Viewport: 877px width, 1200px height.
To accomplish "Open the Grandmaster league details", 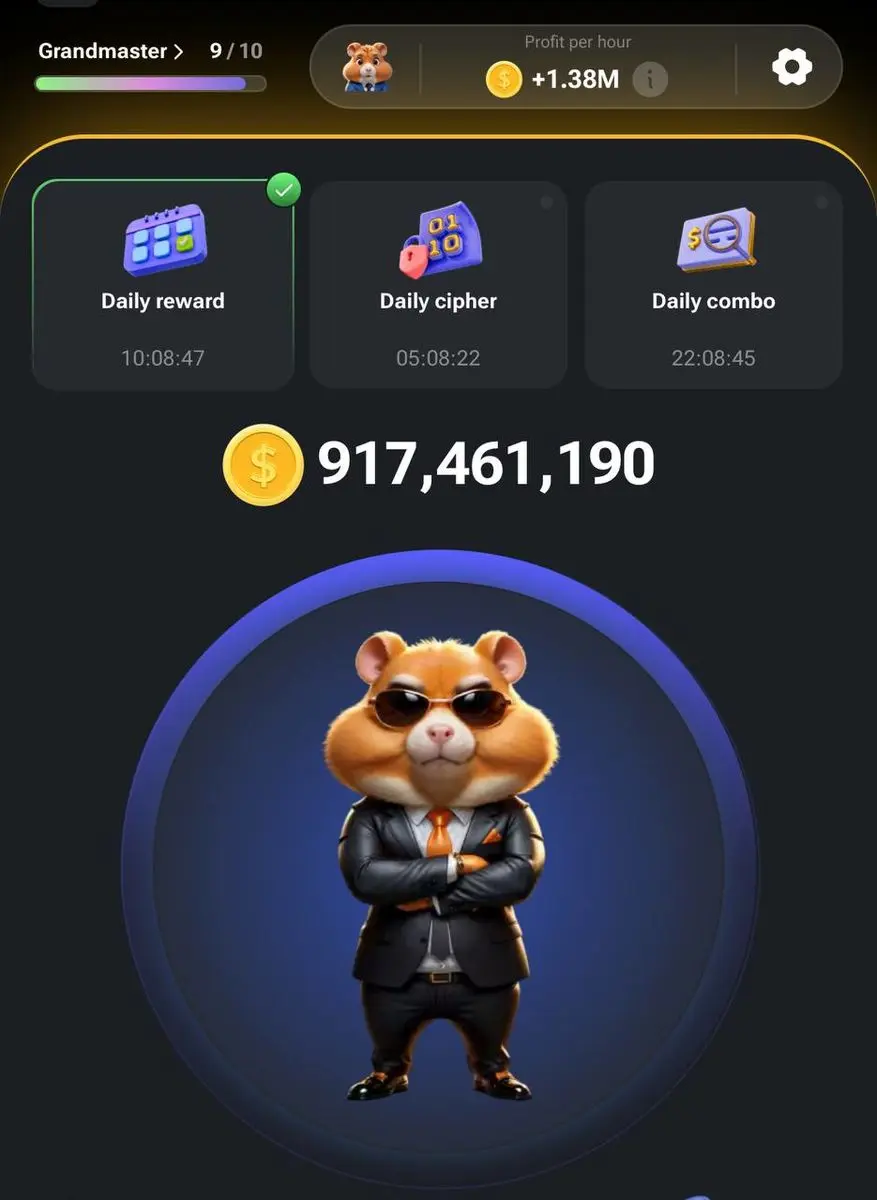I will [110, 51].
